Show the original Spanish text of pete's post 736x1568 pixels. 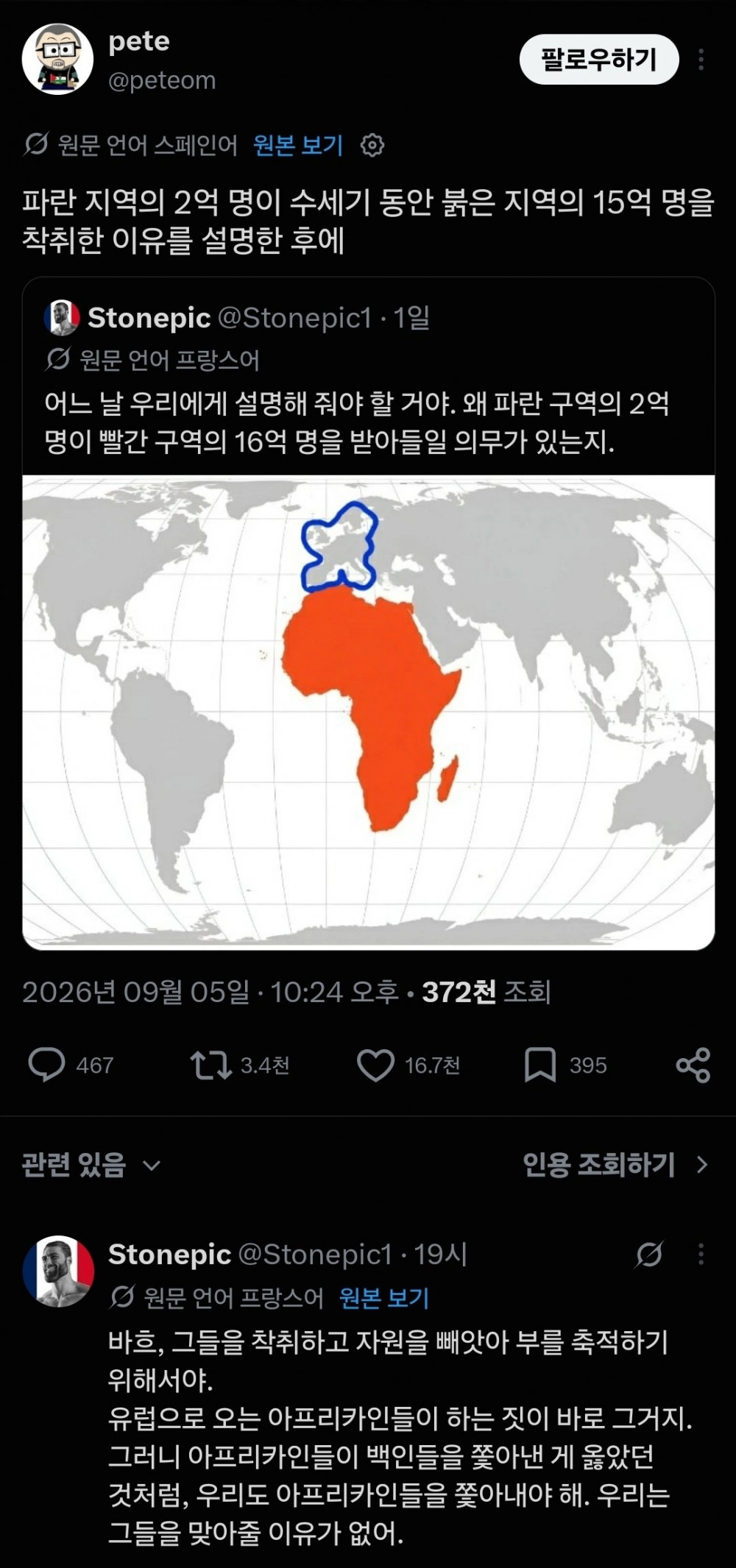coord(298,145)
